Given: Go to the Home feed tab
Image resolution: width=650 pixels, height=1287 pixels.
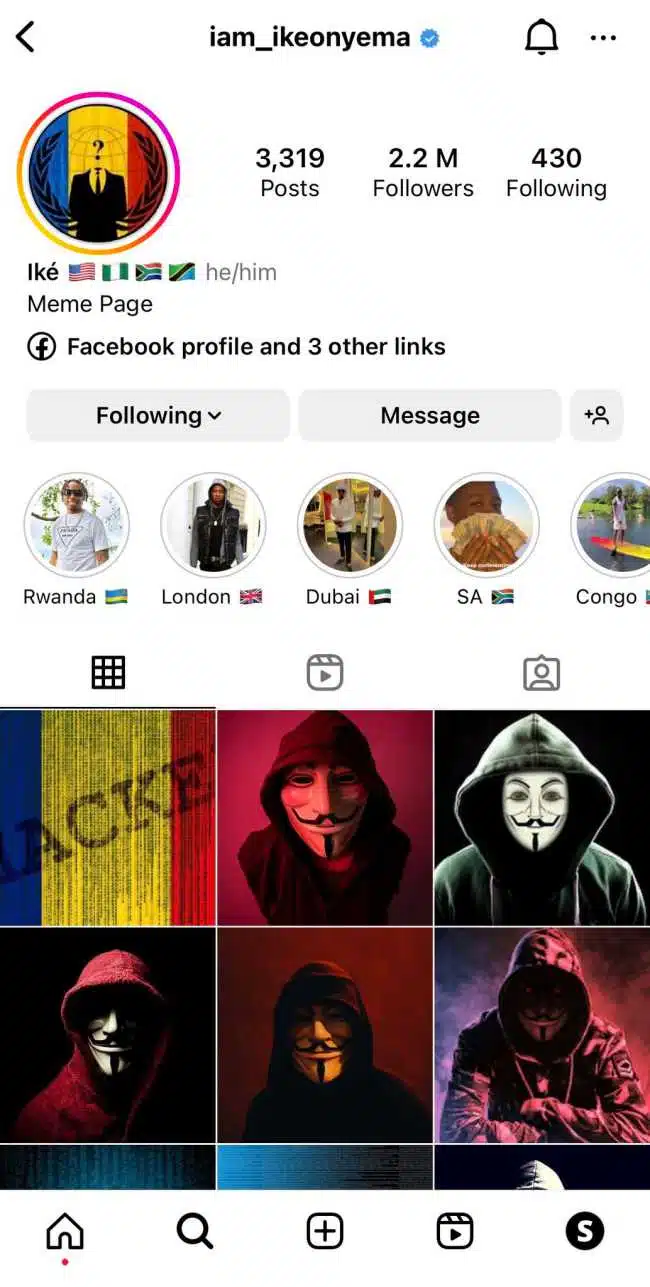Looking at the screenshot, I should point(65,1232).
